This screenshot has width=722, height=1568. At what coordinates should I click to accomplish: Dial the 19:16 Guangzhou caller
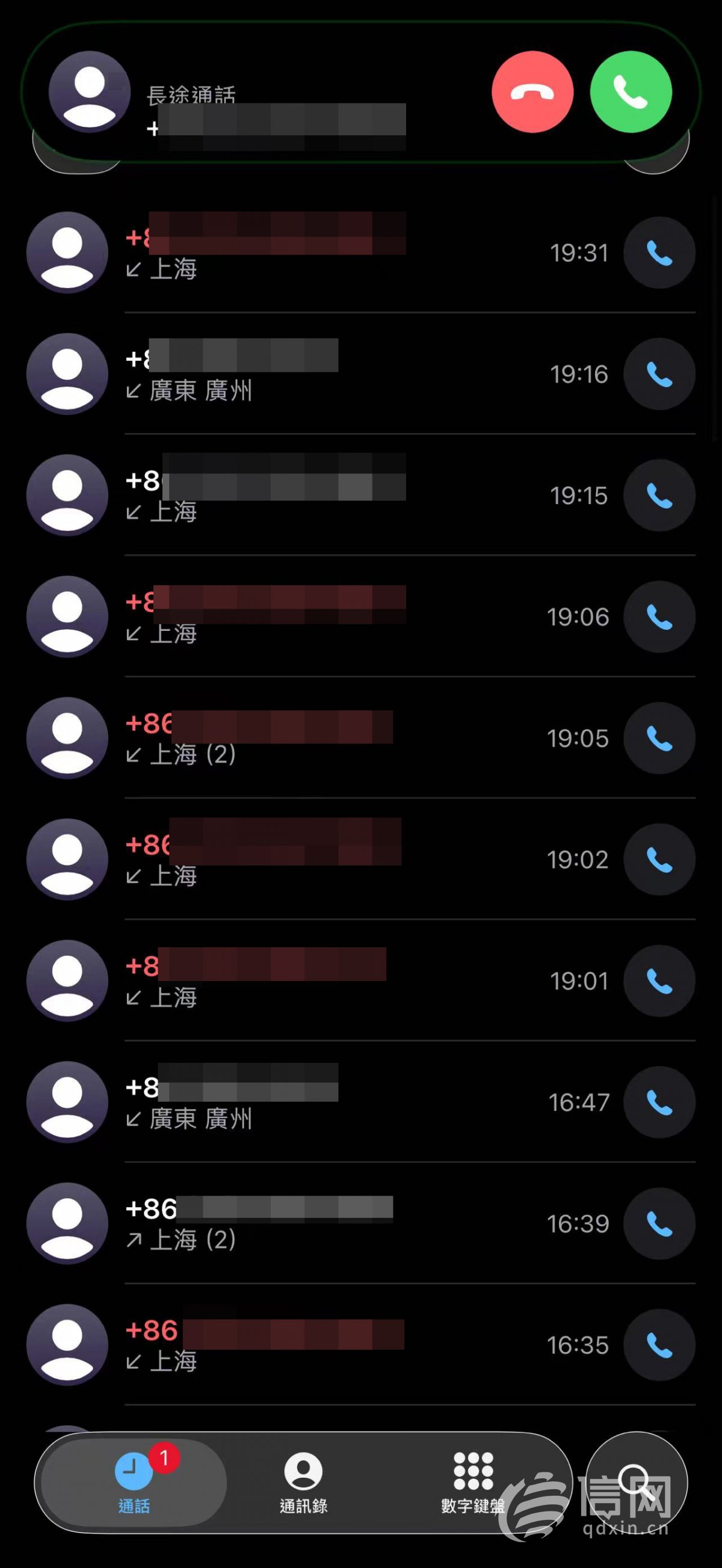click(x=659, y=374)
